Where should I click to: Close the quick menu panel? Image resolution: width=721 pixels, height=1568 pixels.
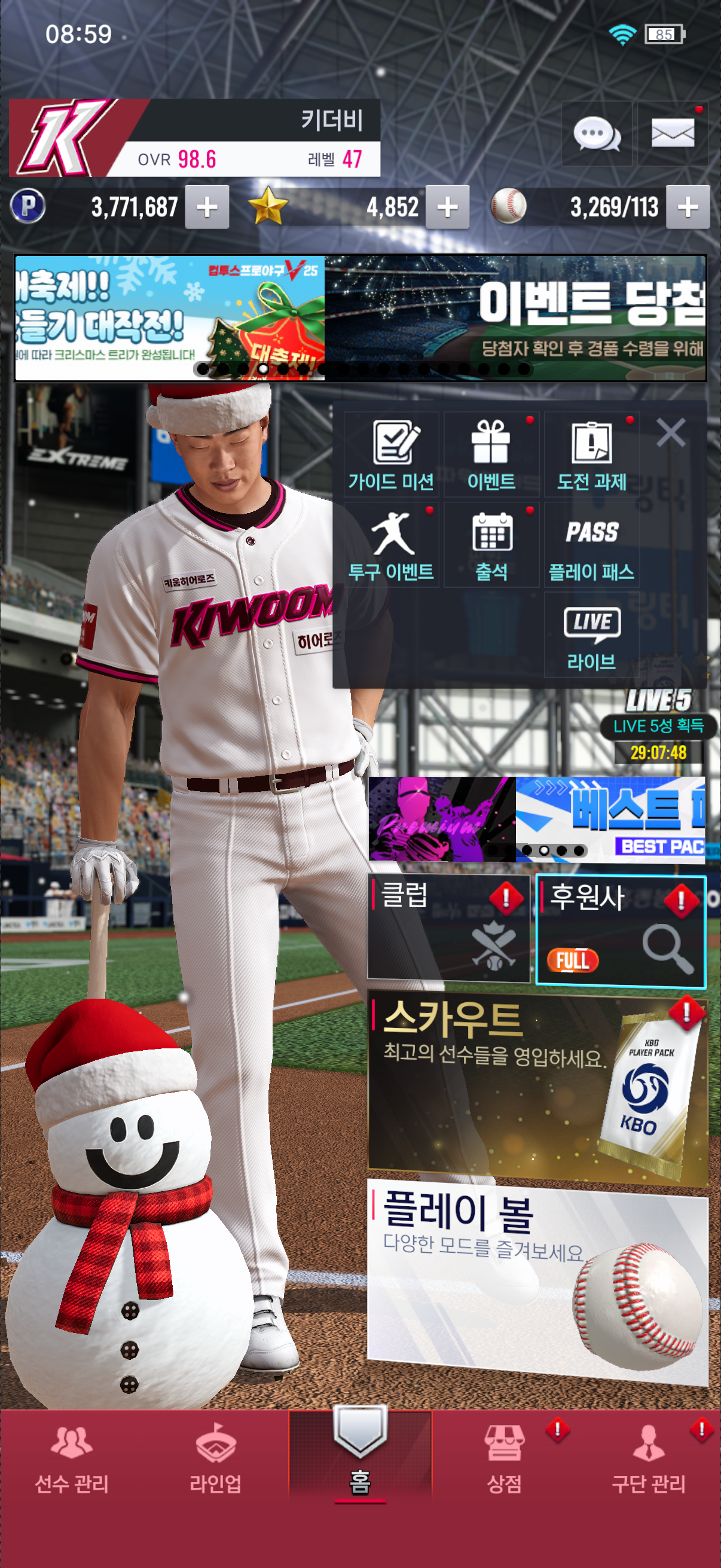(x=671, y=433)
